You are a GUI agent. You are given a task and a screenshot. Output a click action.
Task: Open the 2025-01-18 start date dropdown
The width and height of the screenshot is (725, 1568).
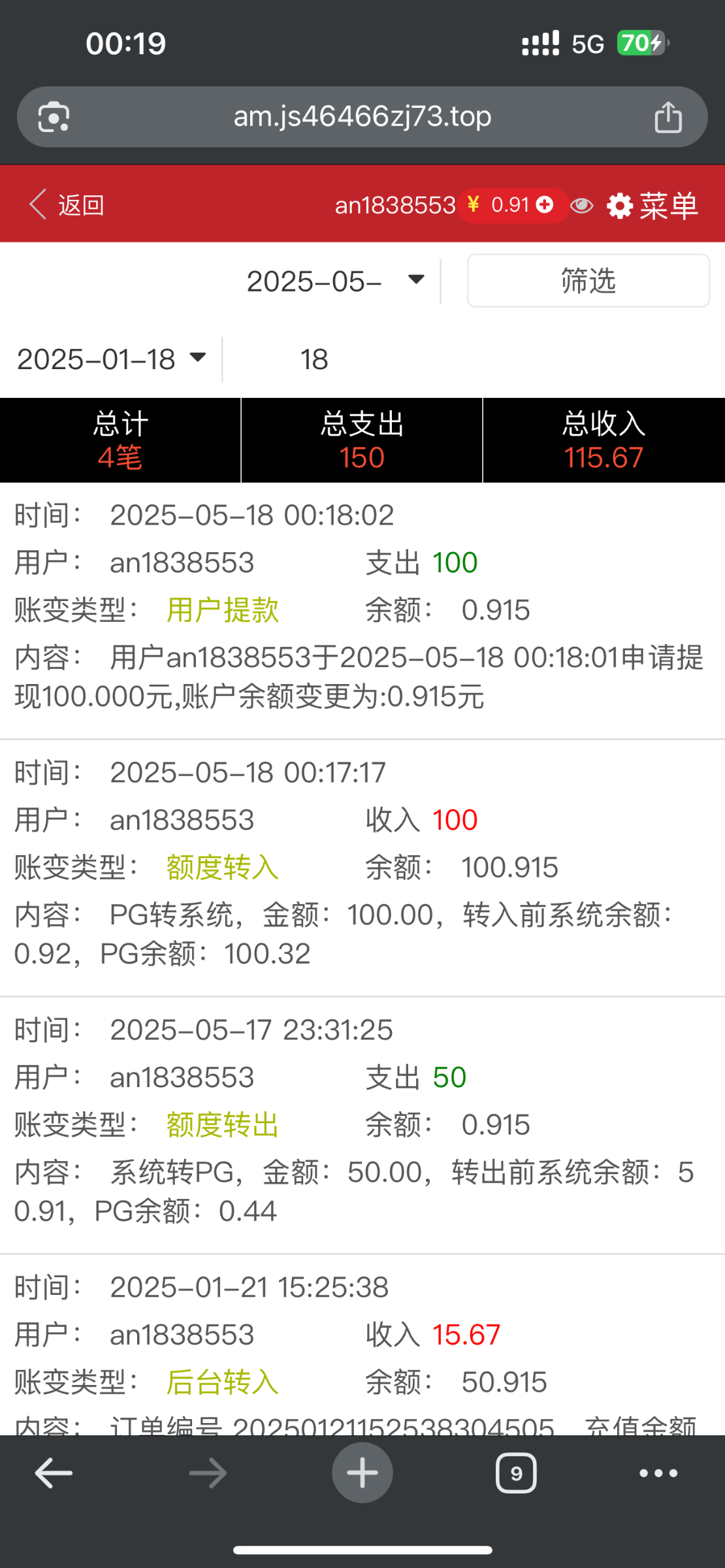click(x=112, y=359)
